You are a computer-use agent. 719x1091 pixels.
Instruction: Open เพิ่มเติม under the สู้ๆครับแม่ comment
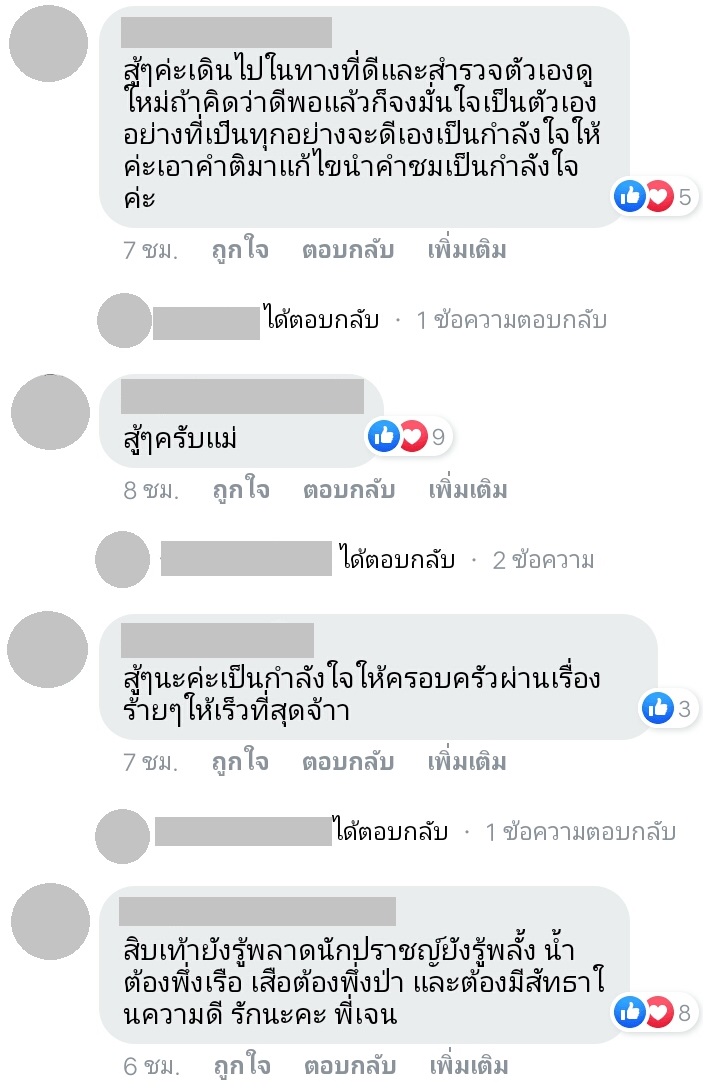click(x=467, y=490)
